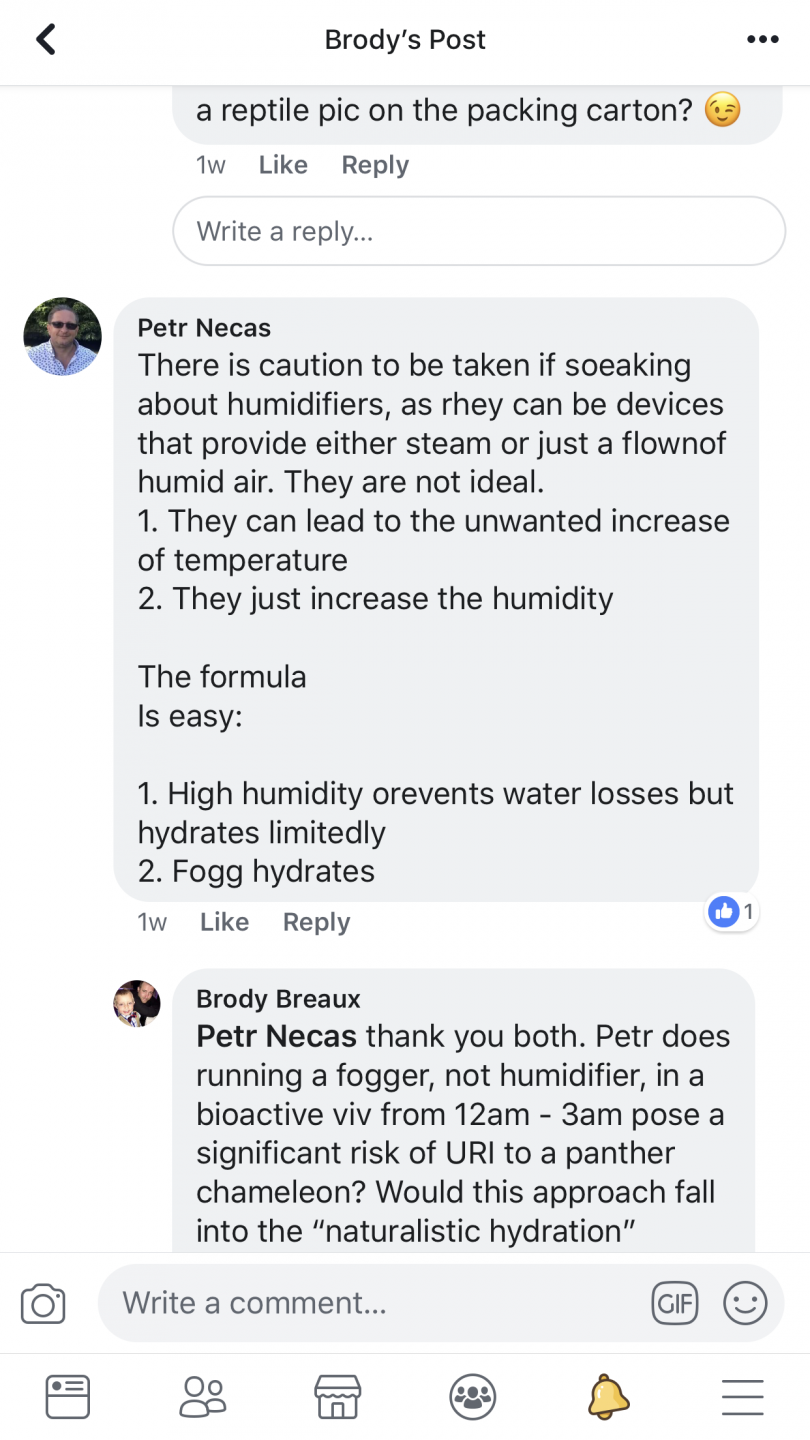The height and width of the screenshot is (1440, 810).
Task: Open the Notifications bell tab
Action: (607, 1396)
